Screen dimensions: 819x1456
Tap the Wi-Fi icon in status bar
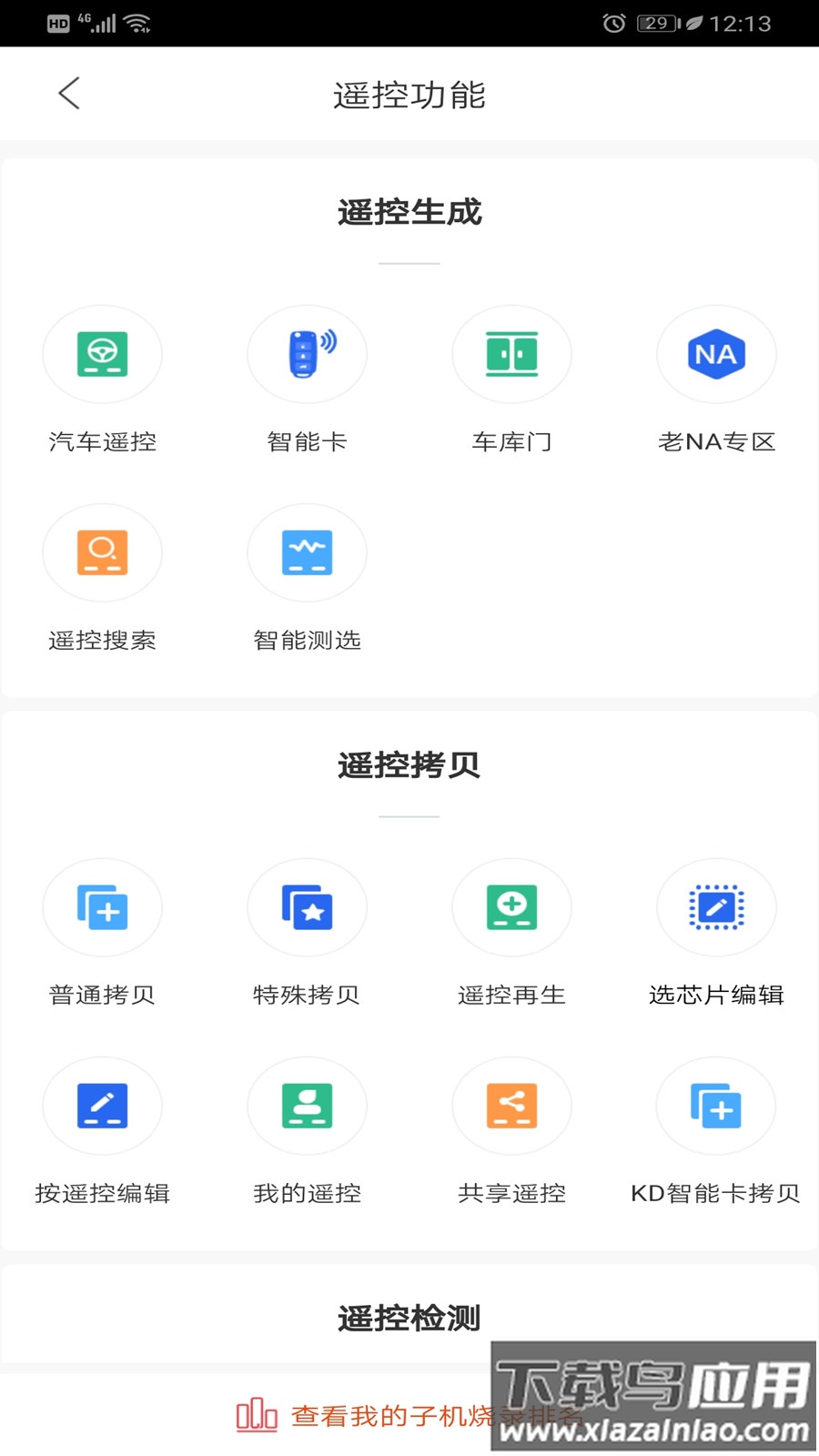click(135, 23)
